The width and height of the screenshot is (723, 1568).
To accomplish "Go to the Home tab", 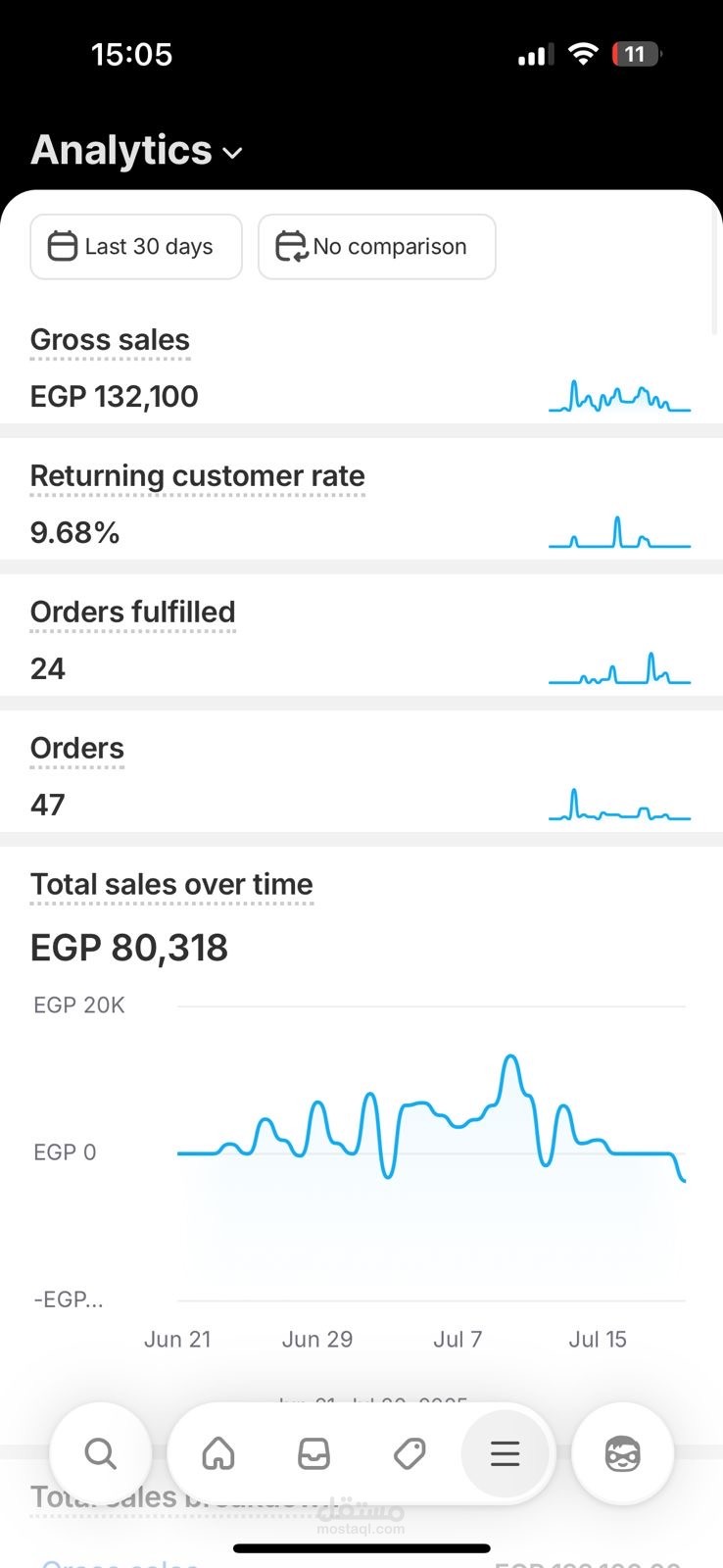I will 218,1453.
